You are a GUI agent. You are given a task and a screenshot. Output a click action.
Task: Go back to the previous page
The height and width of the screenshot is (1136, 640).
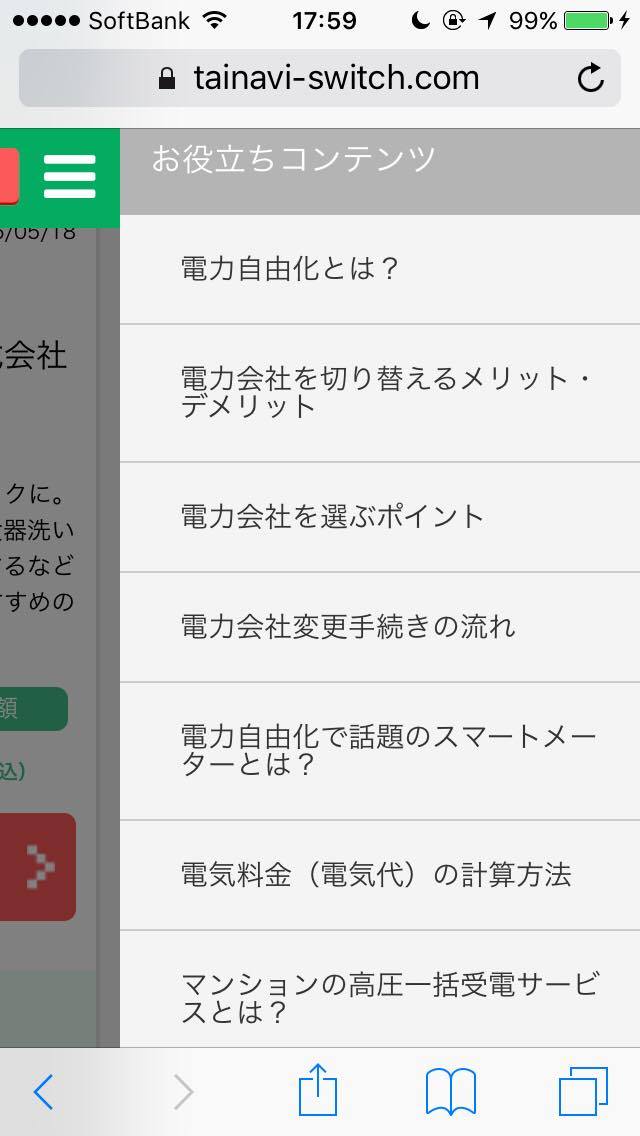click(x=43, y=1092)
